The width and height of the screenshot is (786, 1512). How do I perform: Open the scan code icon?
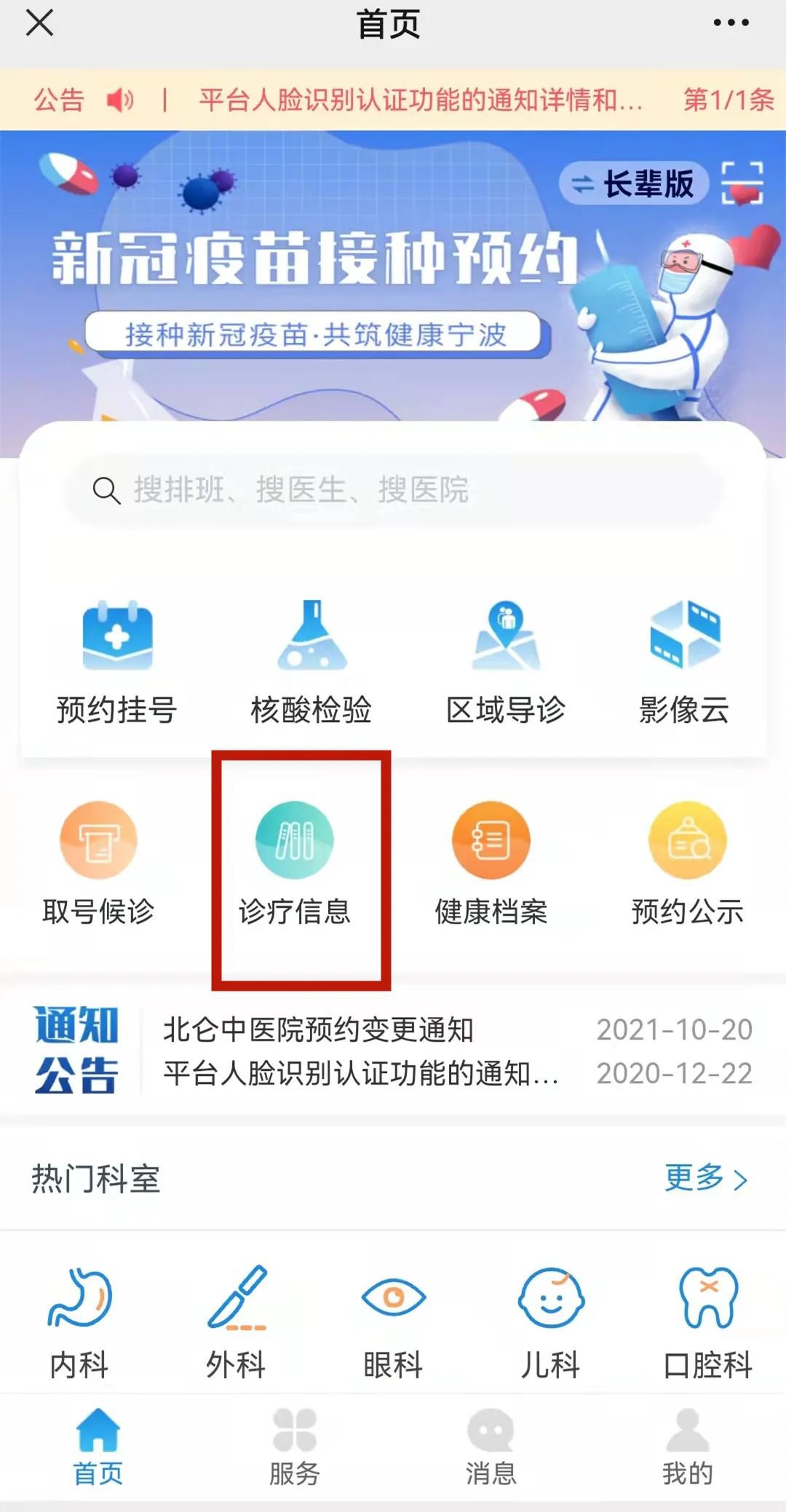point(742,183)
